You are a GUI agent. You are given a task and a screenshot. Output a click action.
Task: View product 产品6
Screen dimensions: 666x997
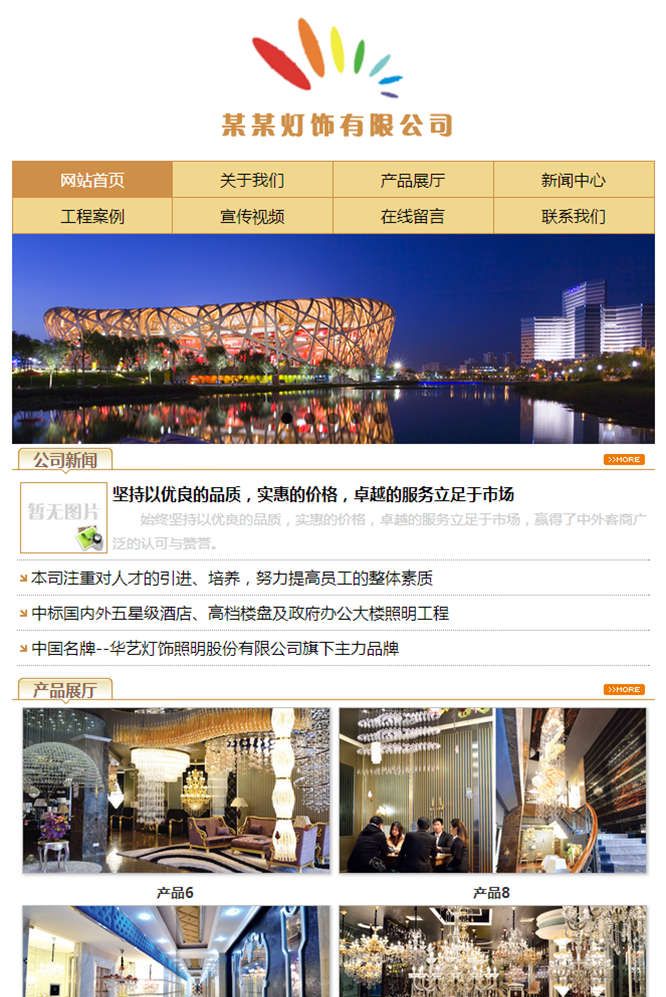176,790
